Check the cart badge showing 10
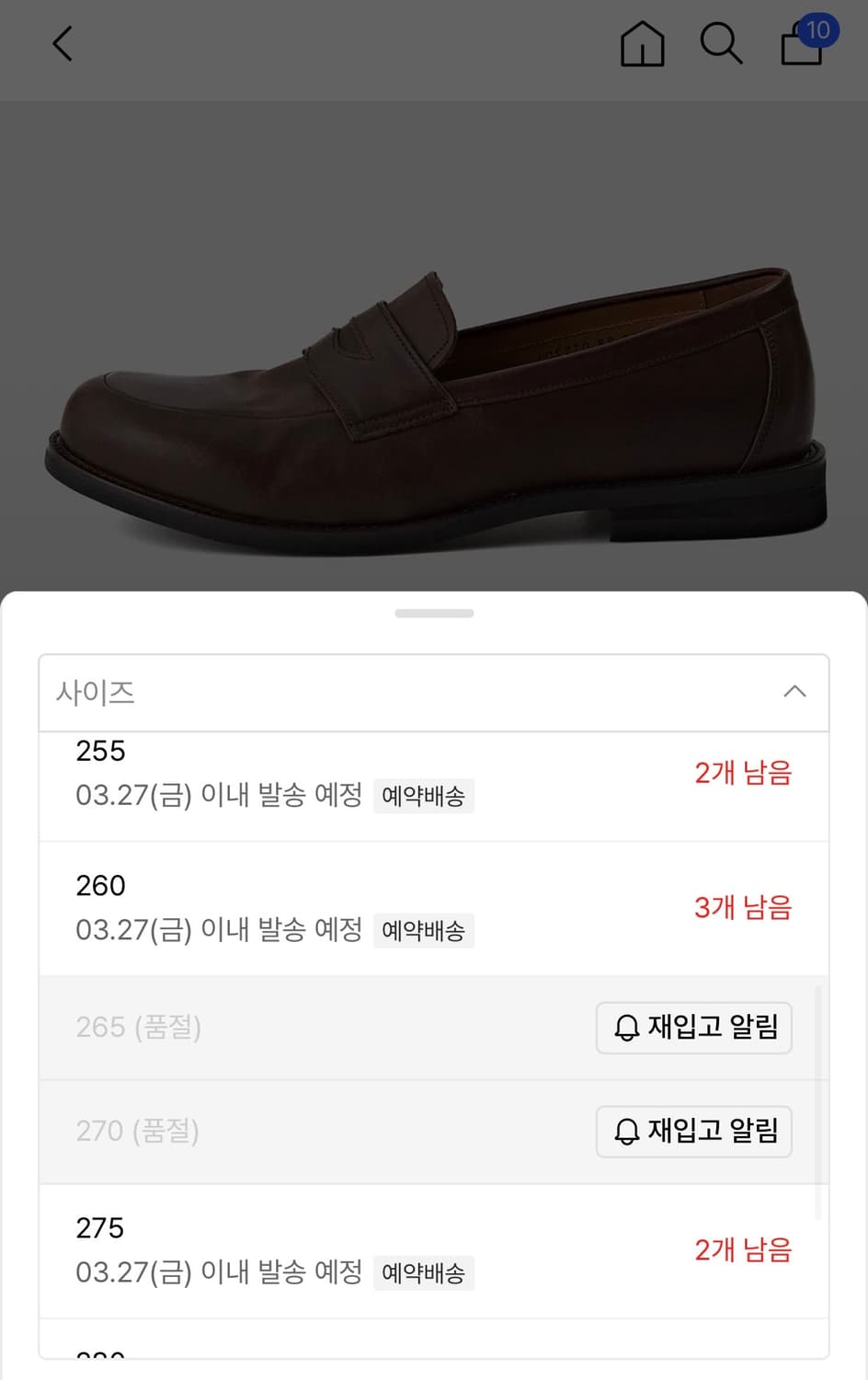Viewport: 868px width, 1380px height. [817, 30]
